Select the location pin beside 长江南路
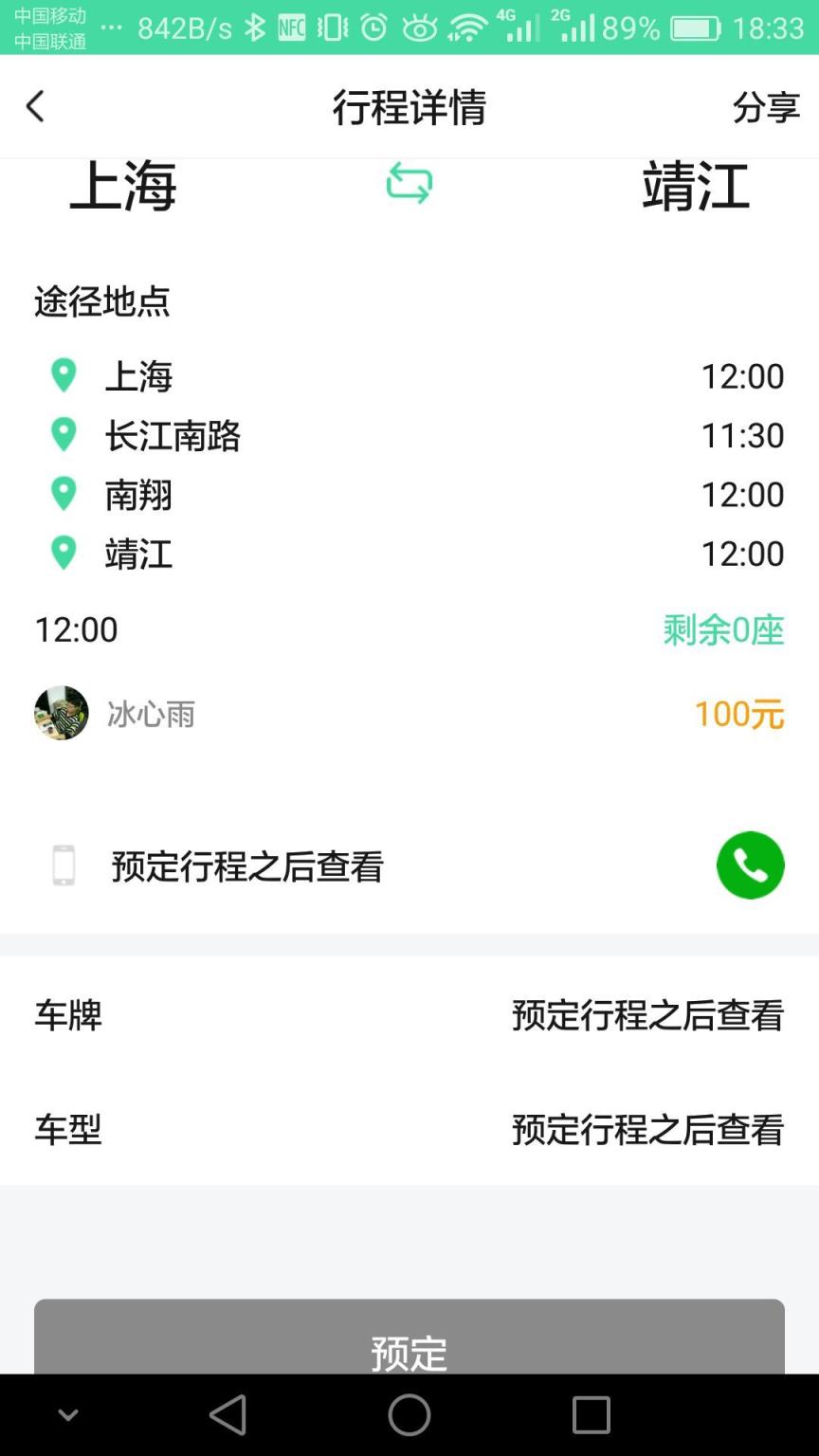 pyautogui.click(x=64, y=434)
